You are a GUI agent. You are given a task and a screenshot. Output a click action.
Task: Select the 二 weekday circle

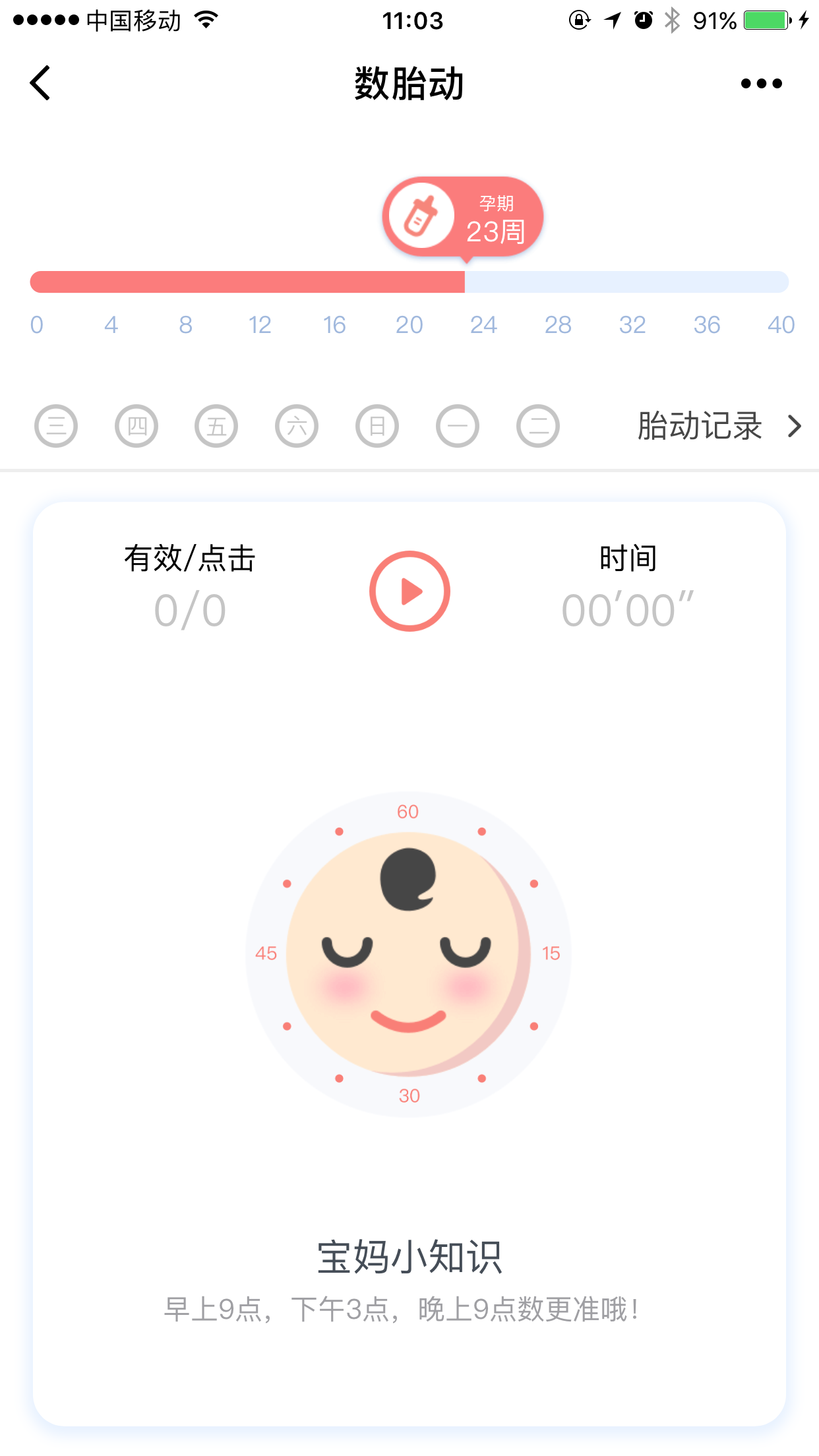[x=538, y=426]
